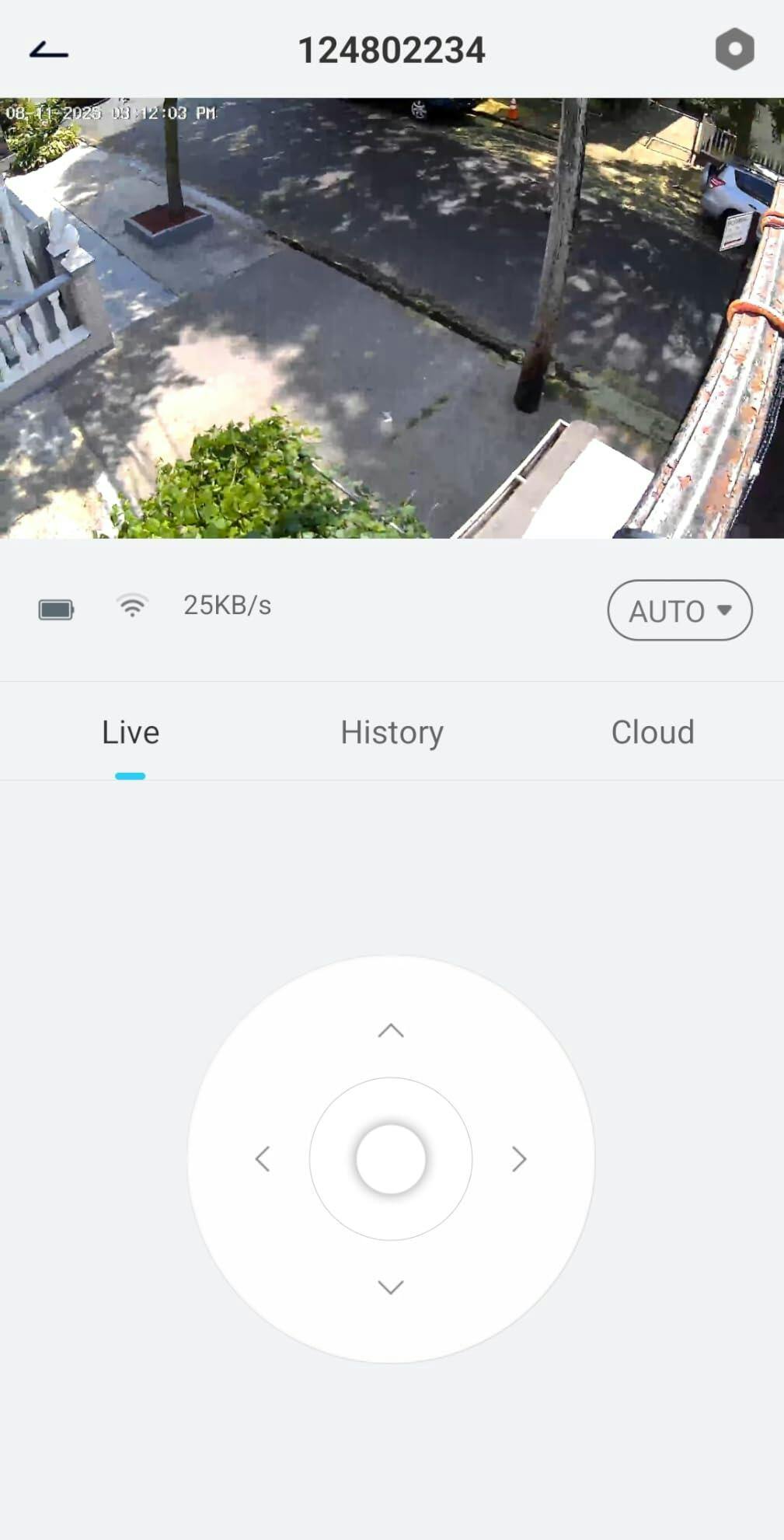
Task: Pan the camera left with the left arrow
Action: coord(263,1159)
